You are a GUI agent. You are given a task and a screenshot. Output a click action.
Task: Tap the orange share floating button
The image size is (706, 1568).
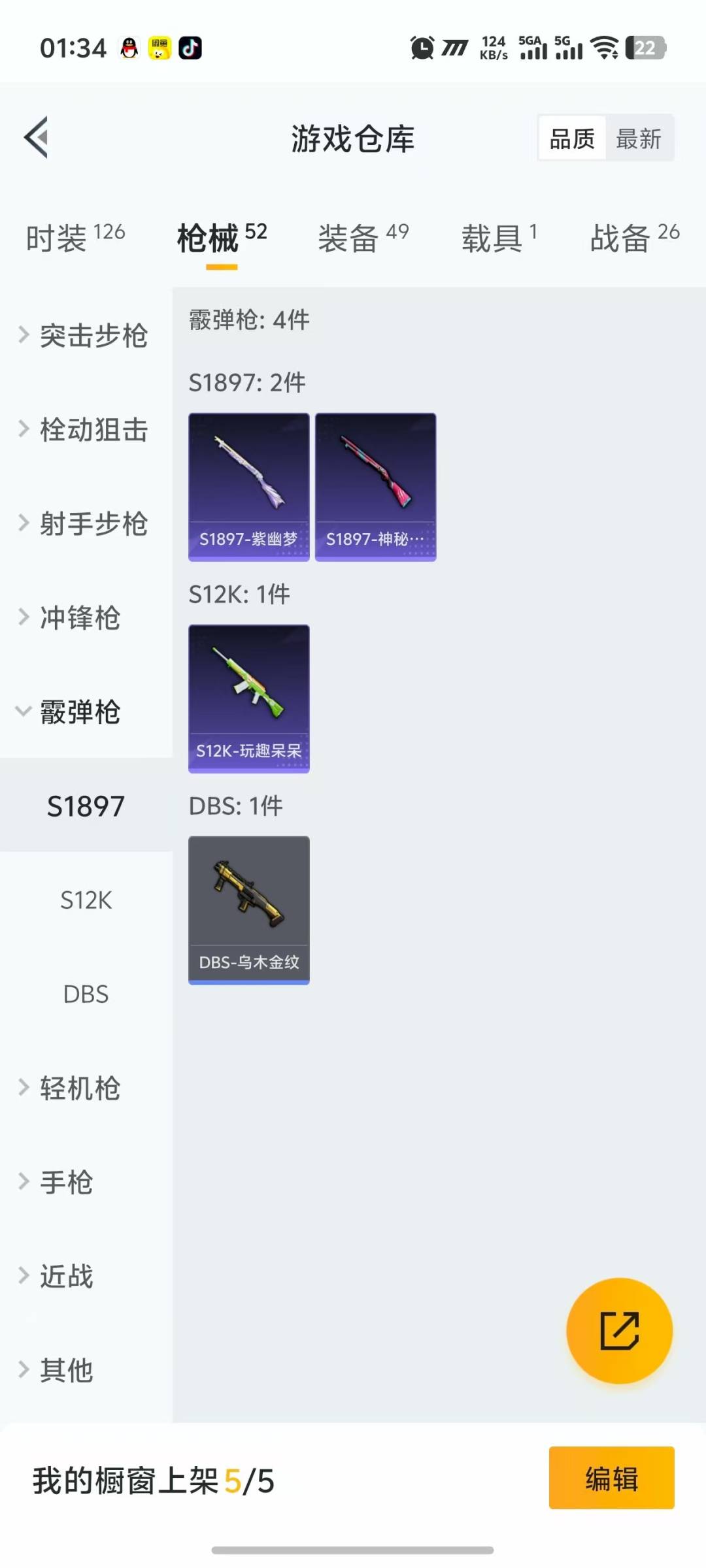(x=619, y=1330)
